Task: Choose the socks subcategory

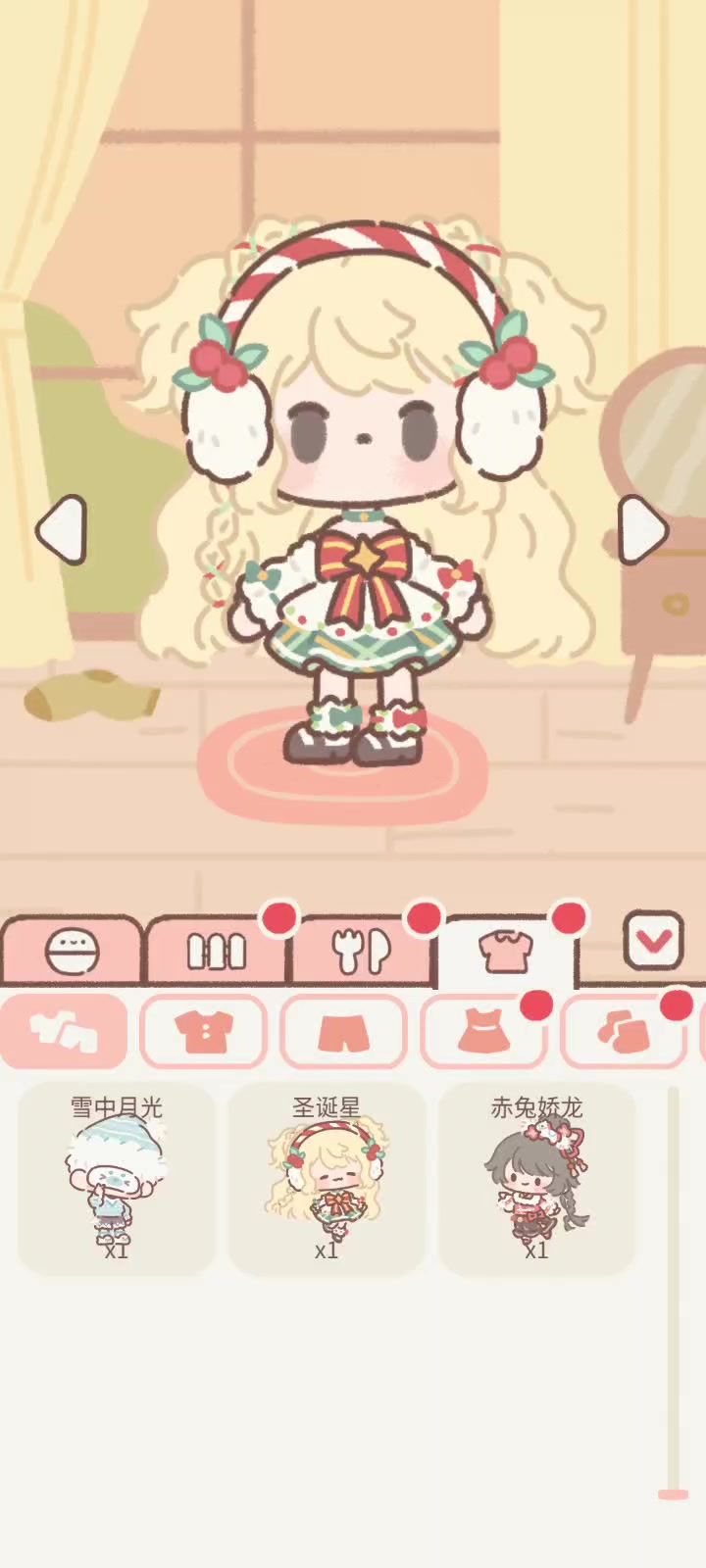Action: point(623,1031)
